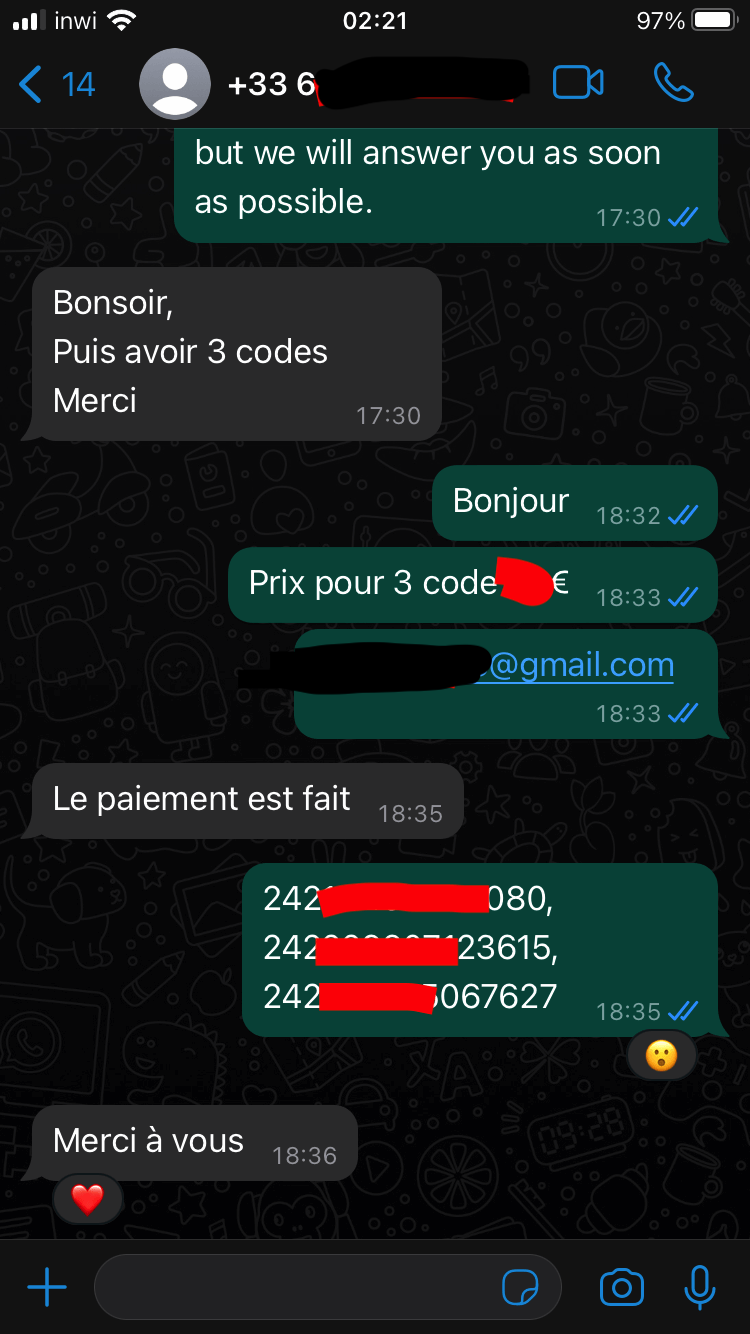Screen dimensions: 750x1334
Task: Tap the plus attachment button
Action: pyautogui.click(x=46, y=1287)
